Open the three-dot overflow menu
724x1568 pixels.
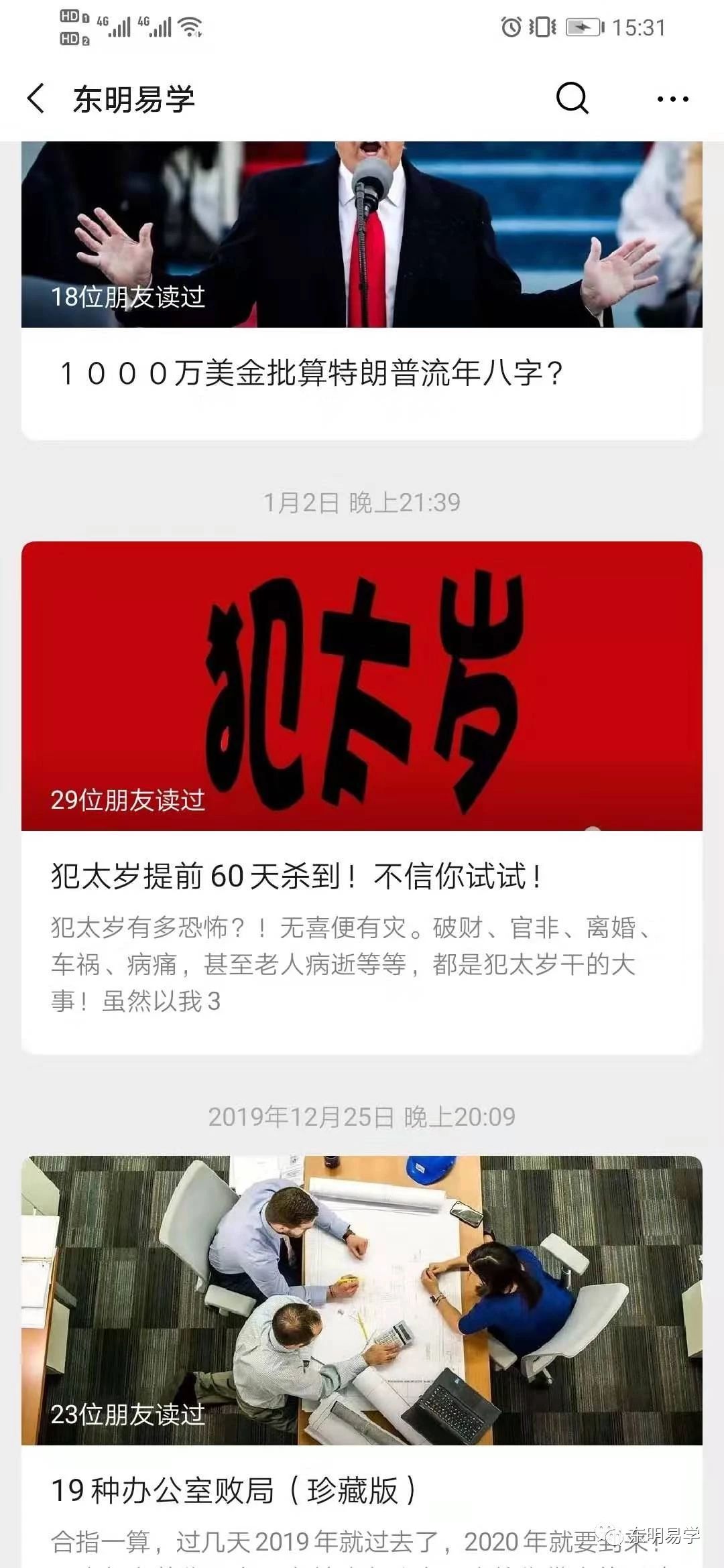[672, 99]
